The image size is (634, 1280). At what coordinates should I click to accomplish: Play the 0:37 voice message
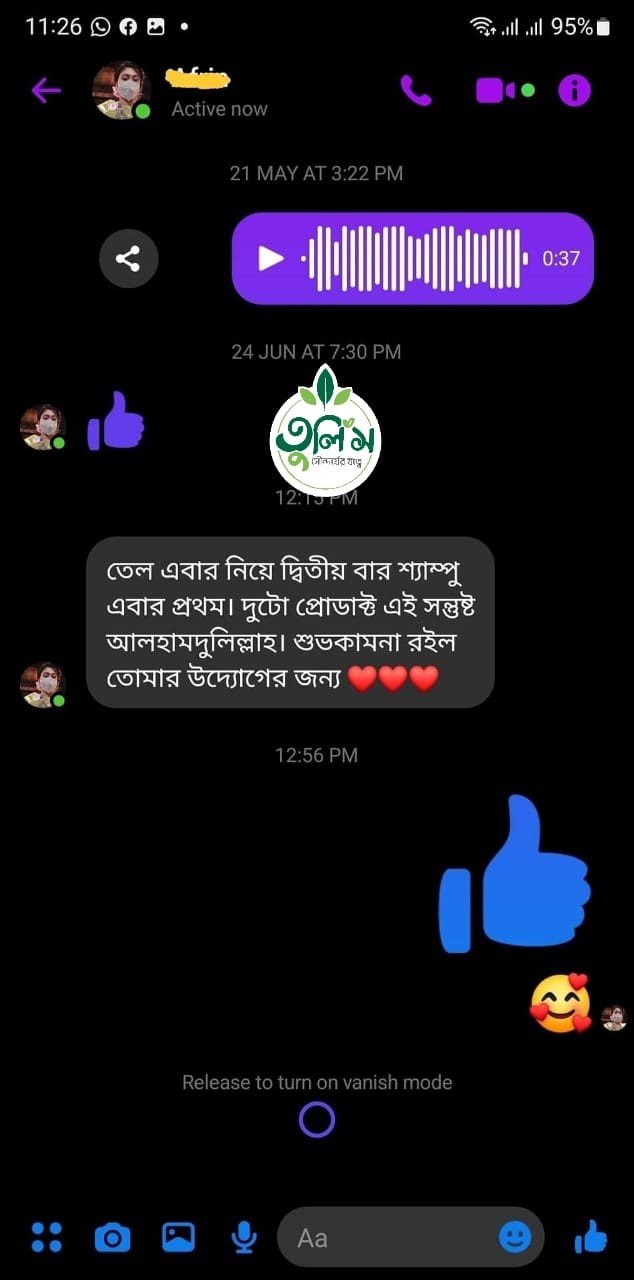(x=271, y=259)
